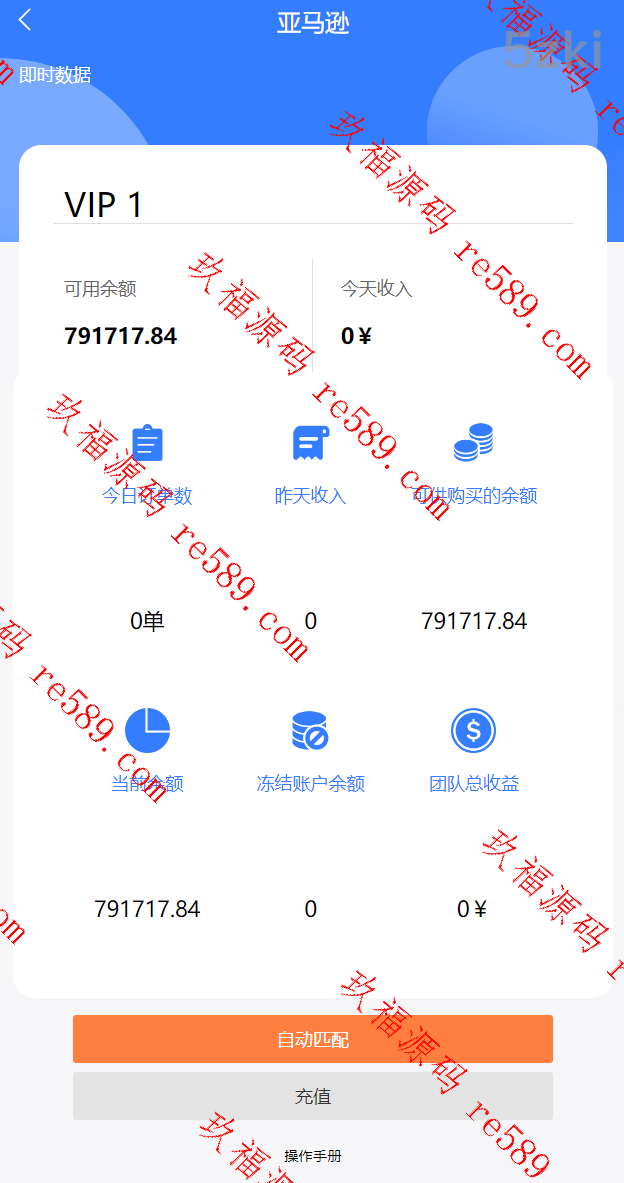Viewport: 624px width, 1183px height.
Task: Open the 操作手册 manual link
Action: pyautogui.click(x=312, y=1155)
